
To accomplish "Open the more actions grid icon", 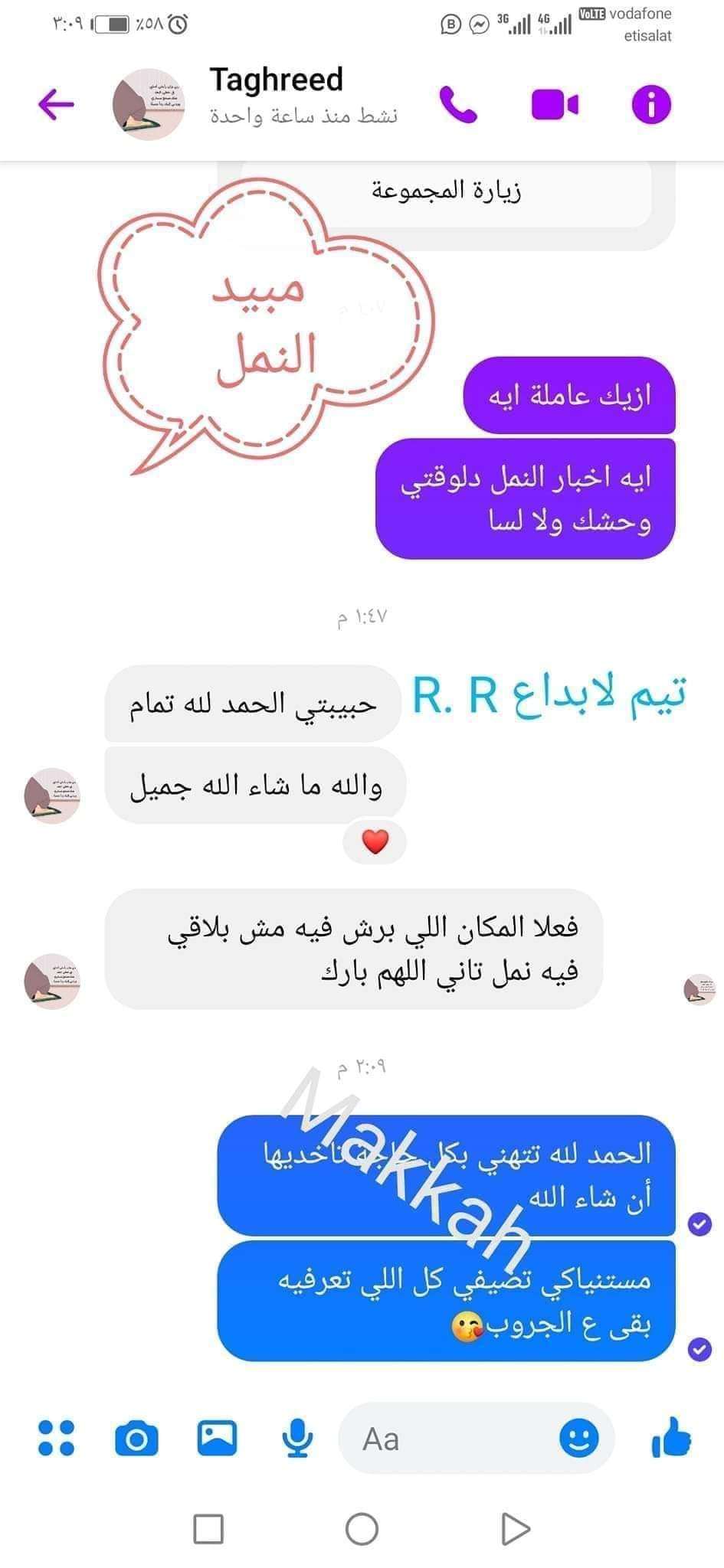I will pyautogui.click(x=56, y=1437).
